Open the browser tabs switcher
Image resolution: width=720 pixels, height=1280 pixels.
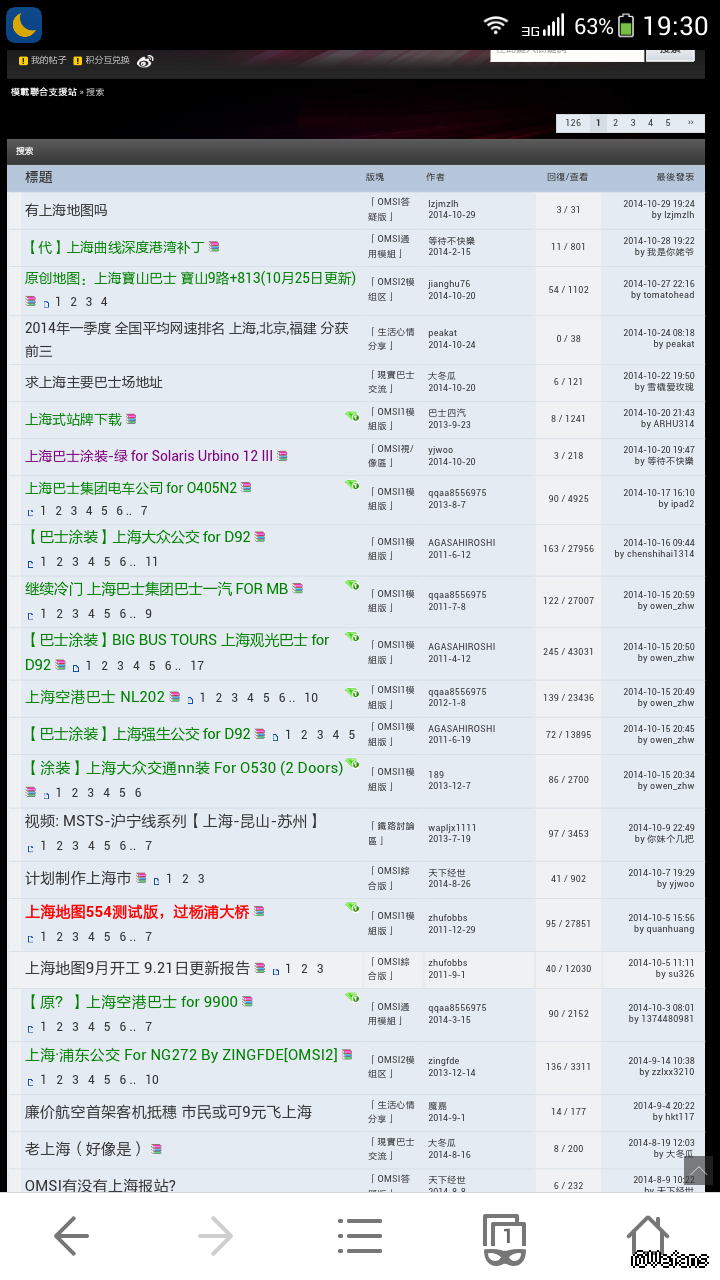(x=504, y=1236)
